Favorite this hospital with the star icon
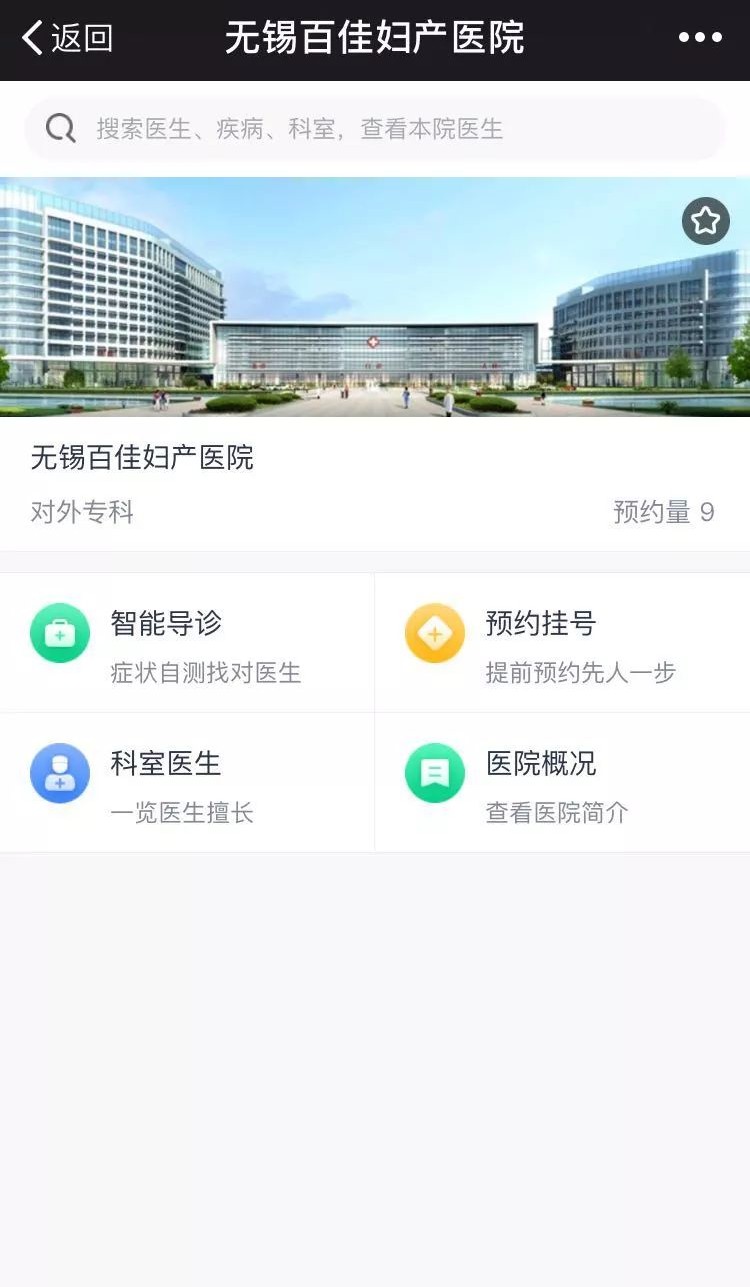This screenshot has width=750, height=1287. tap(706, 221)
